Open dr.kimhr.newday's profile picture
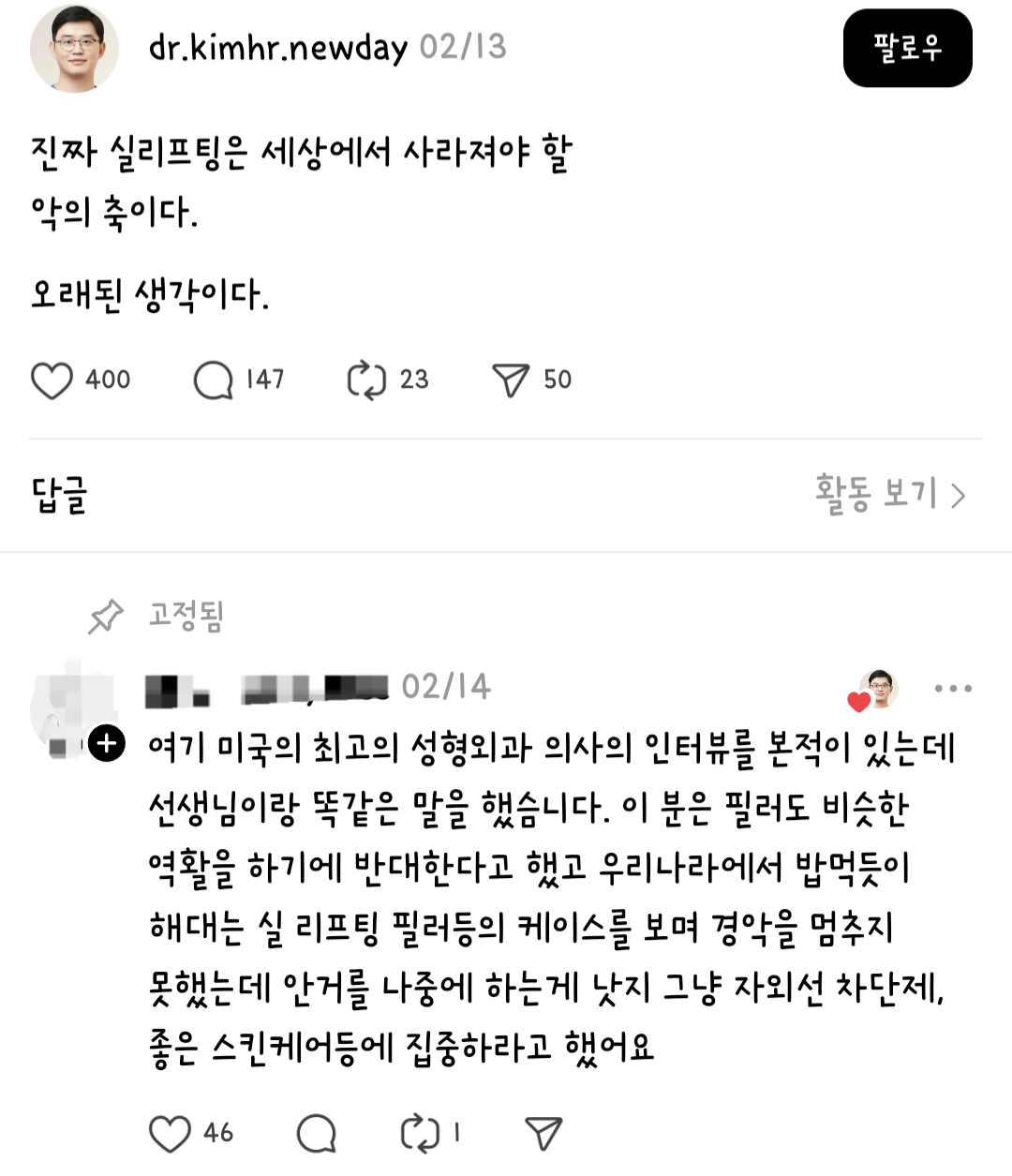This screenshot has width=1012, height=1176. pyautogui.click(x=75, y=49)
